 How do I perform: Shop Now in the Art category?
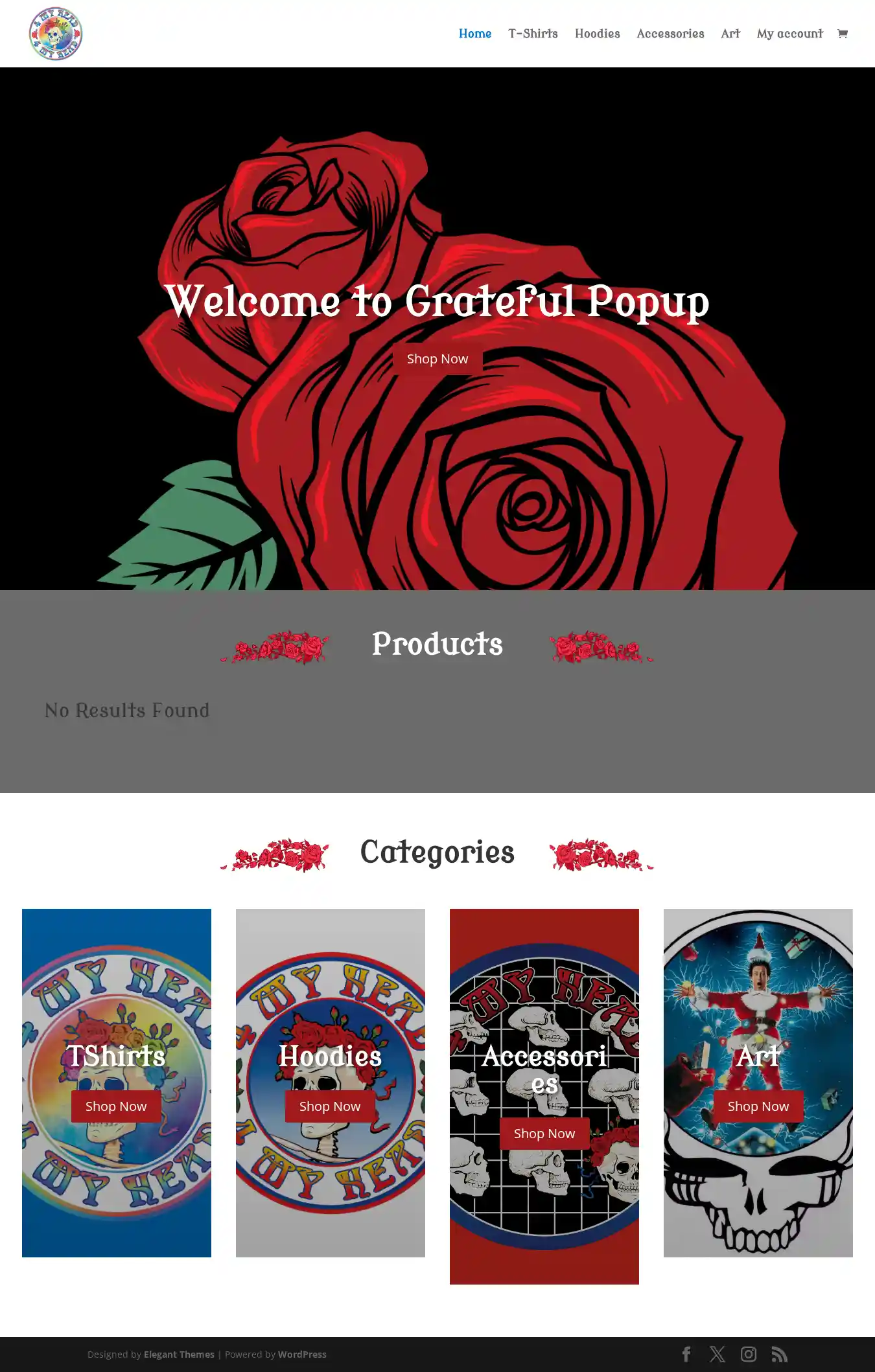tap(758, 1106)
